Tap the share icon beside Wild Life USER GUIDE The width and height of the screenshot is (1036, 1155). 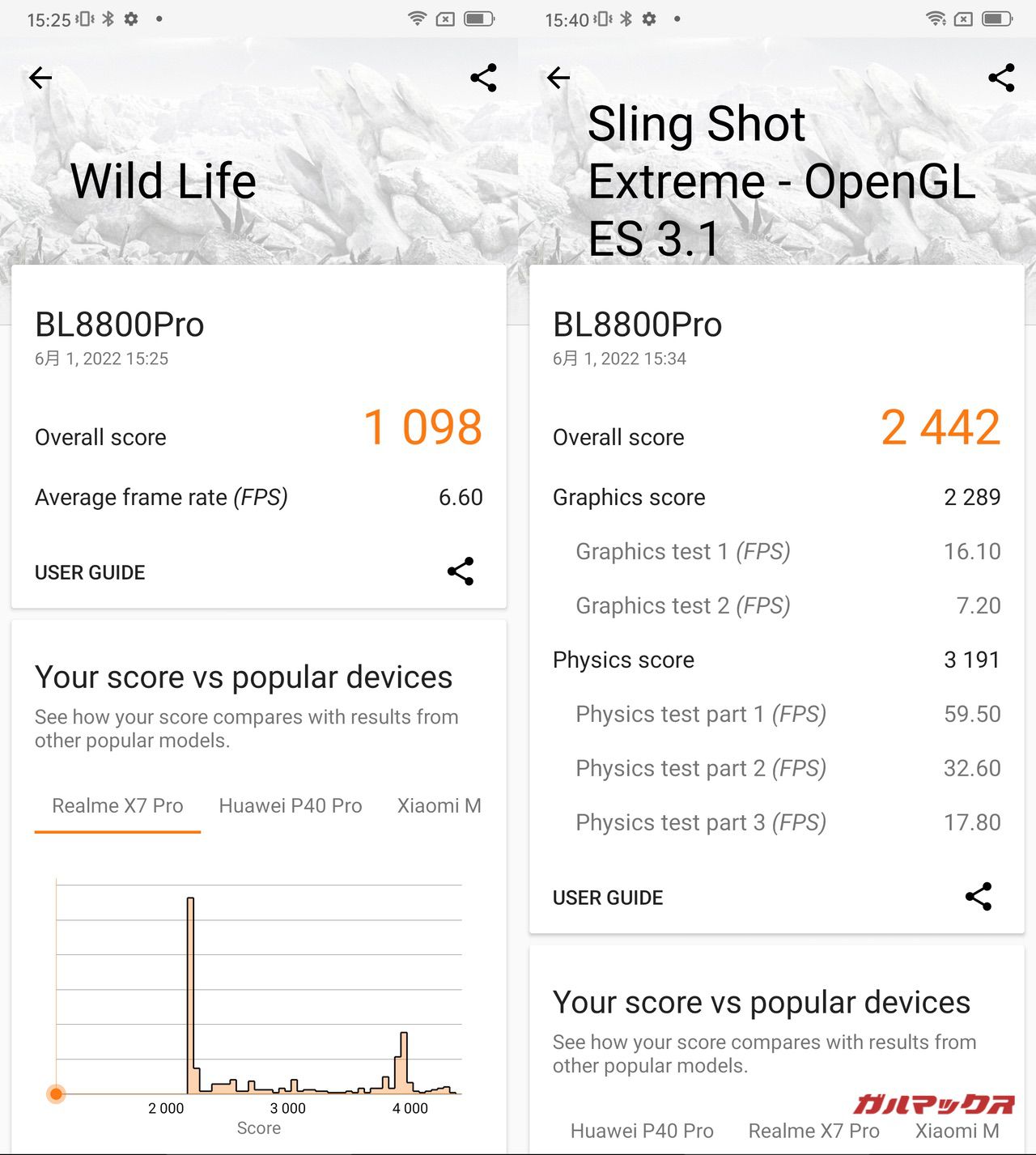[x=461, y=571]
